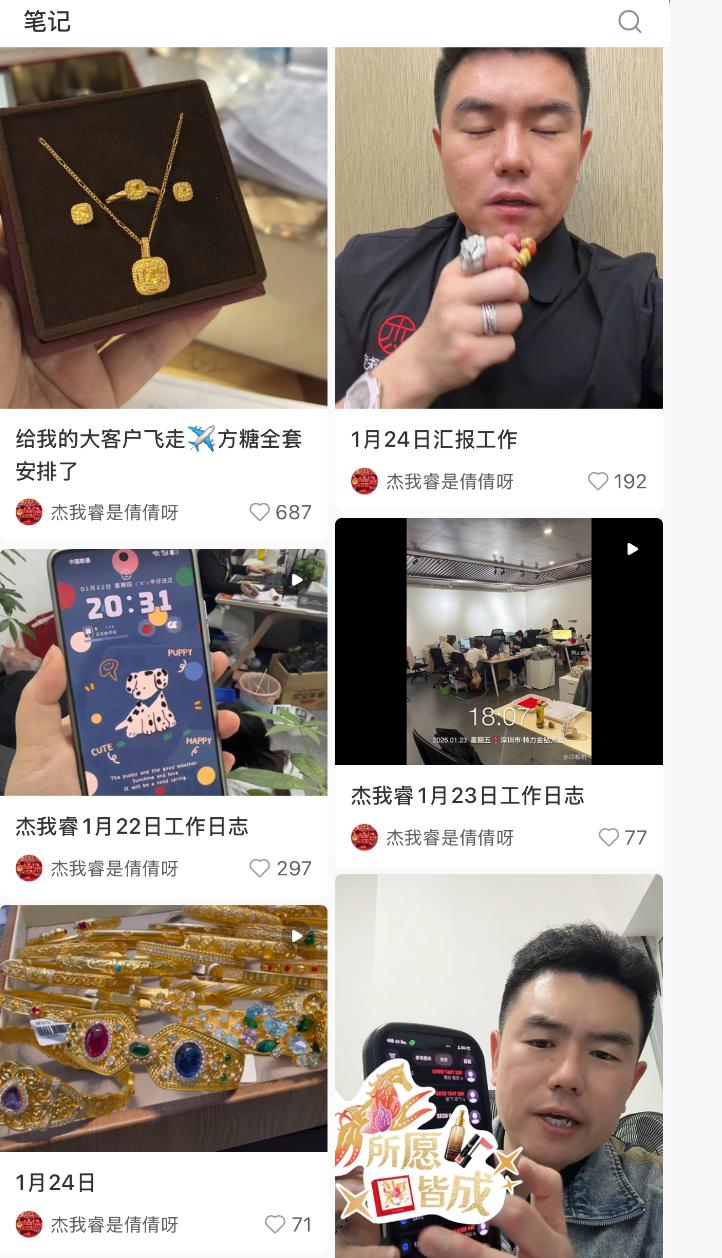Screen dimensions: 722x1258
Task: Like the 1月24日 bracelets note
Action: 275,1224
